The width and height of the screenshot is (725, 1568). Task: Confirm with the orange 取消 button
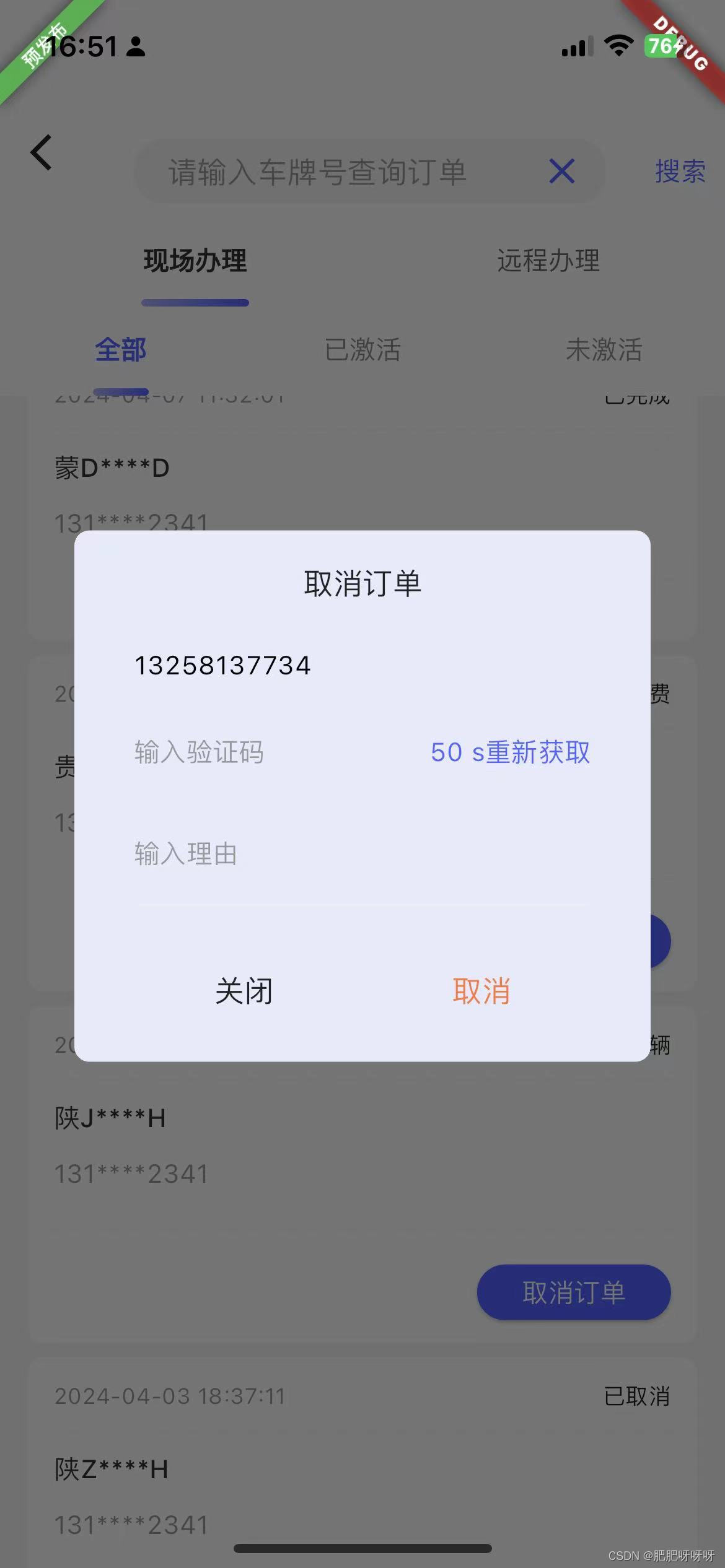[x=481, y=991]
